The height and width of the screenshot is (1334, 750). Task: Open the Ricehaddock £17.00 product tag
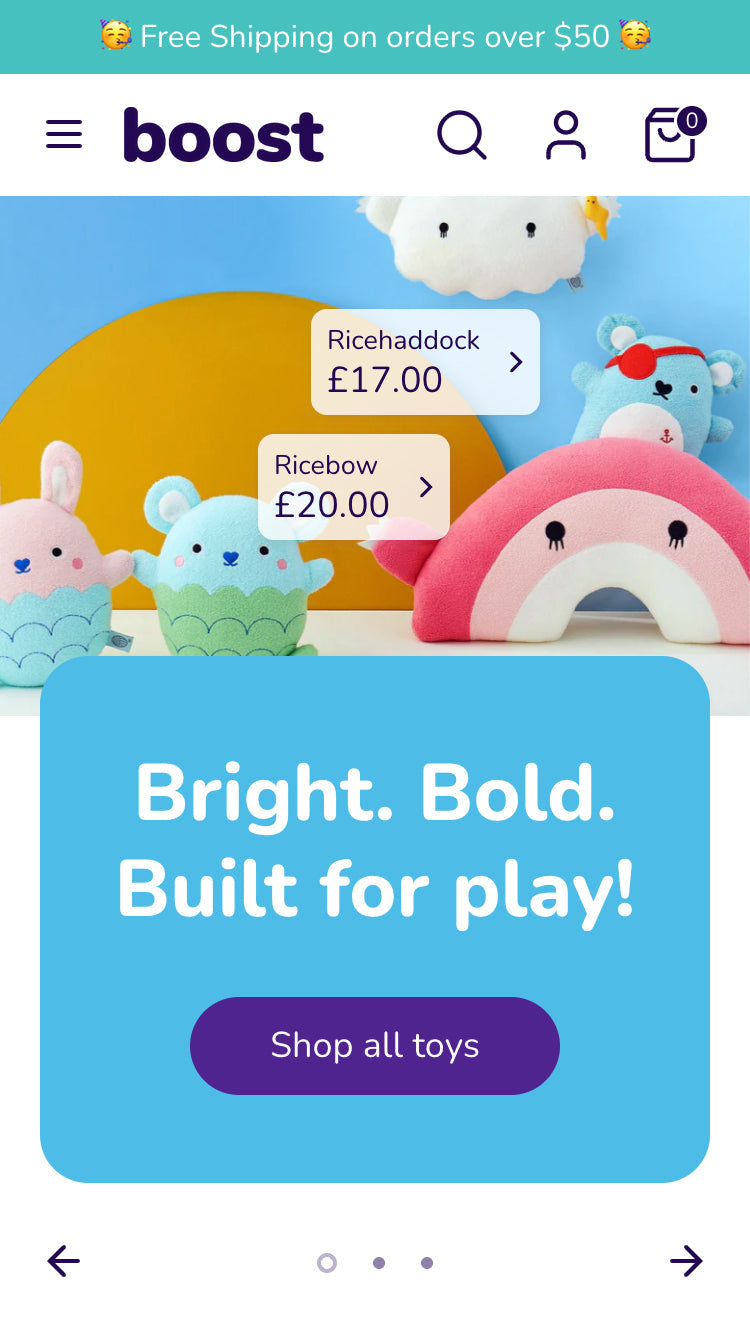tap(425, 362)
